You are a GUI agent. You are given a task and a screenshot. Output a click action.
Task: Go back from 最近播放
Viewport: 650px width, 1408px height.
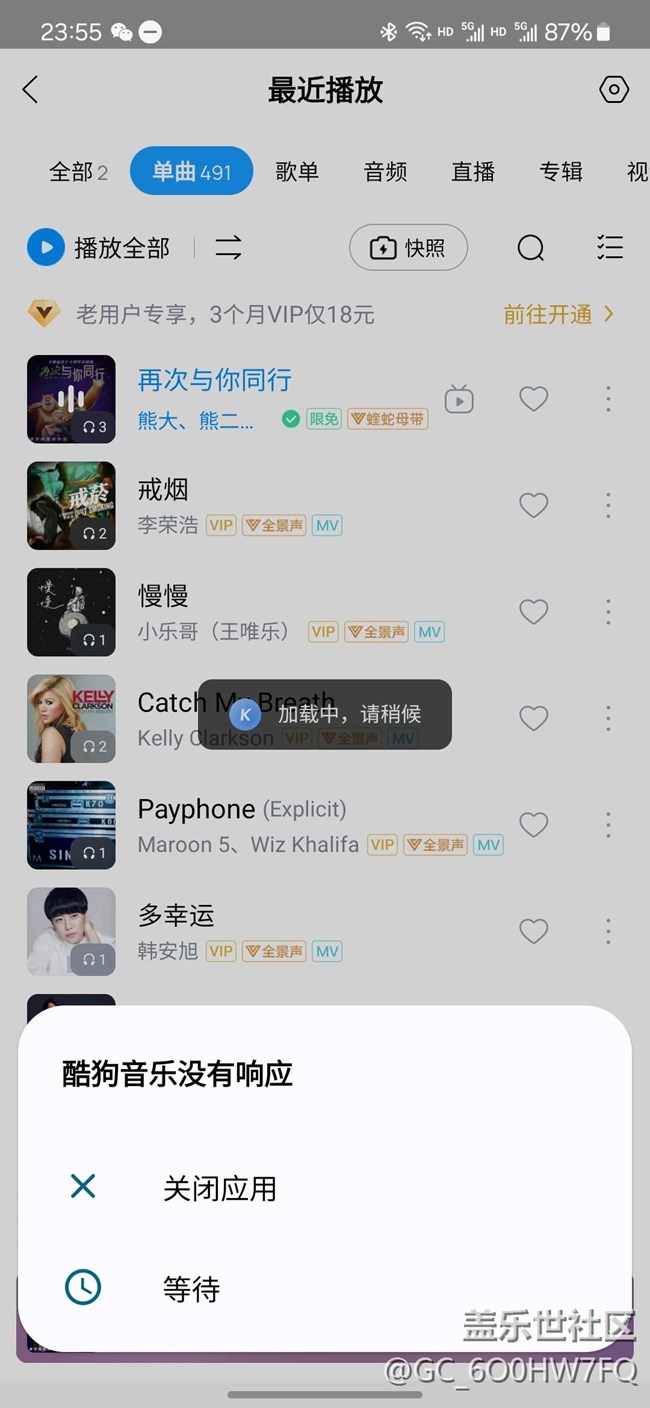point(31,90)
